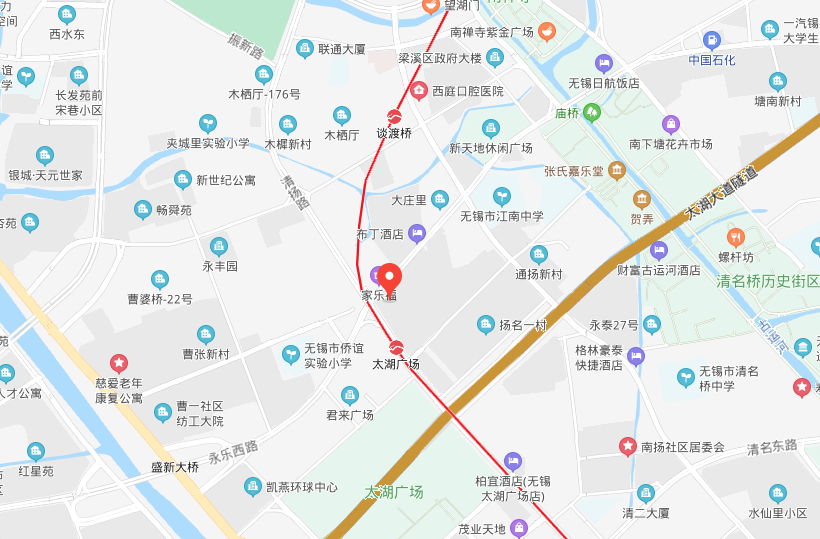Viewport: 820px width, 539px height.
Task: Tap the 螺杆坊 restaurant marker
Action: pos(737,237)
